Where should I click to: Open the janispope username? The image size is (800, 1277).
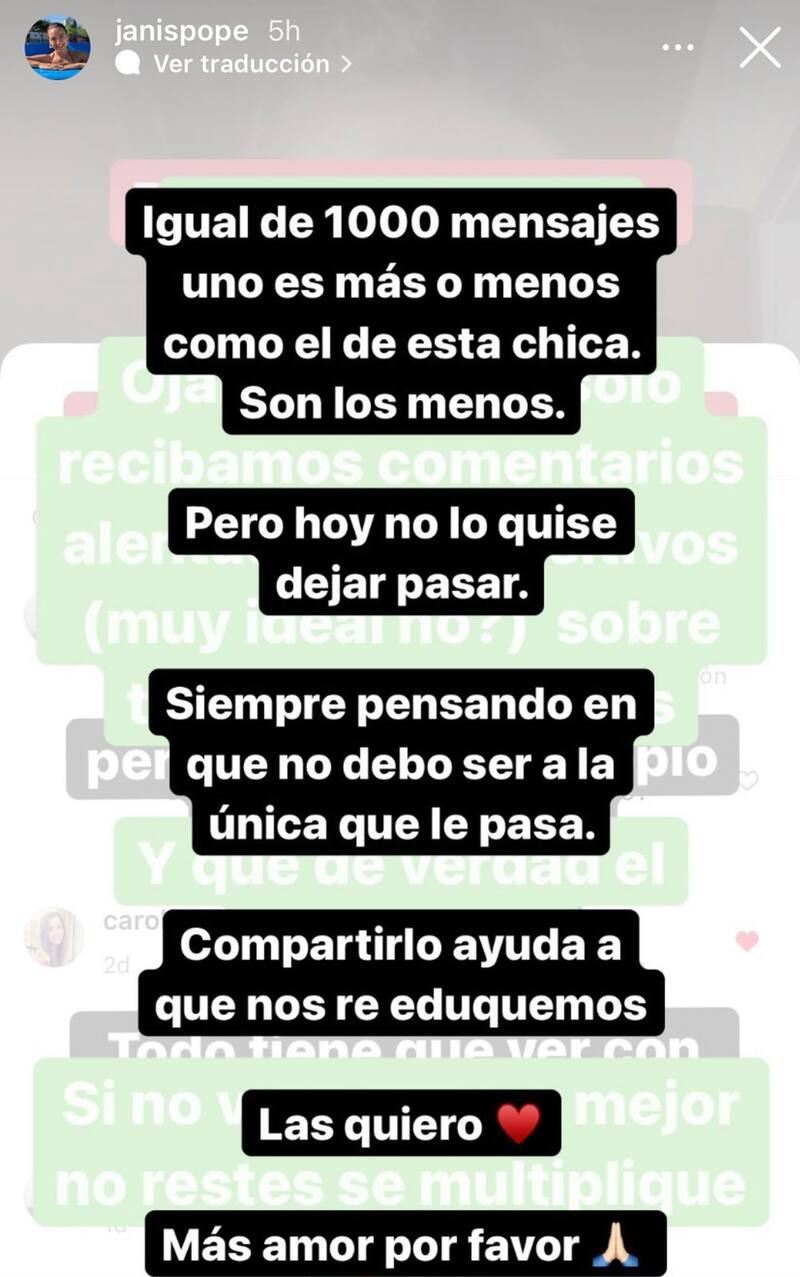[x=181, y=31]
